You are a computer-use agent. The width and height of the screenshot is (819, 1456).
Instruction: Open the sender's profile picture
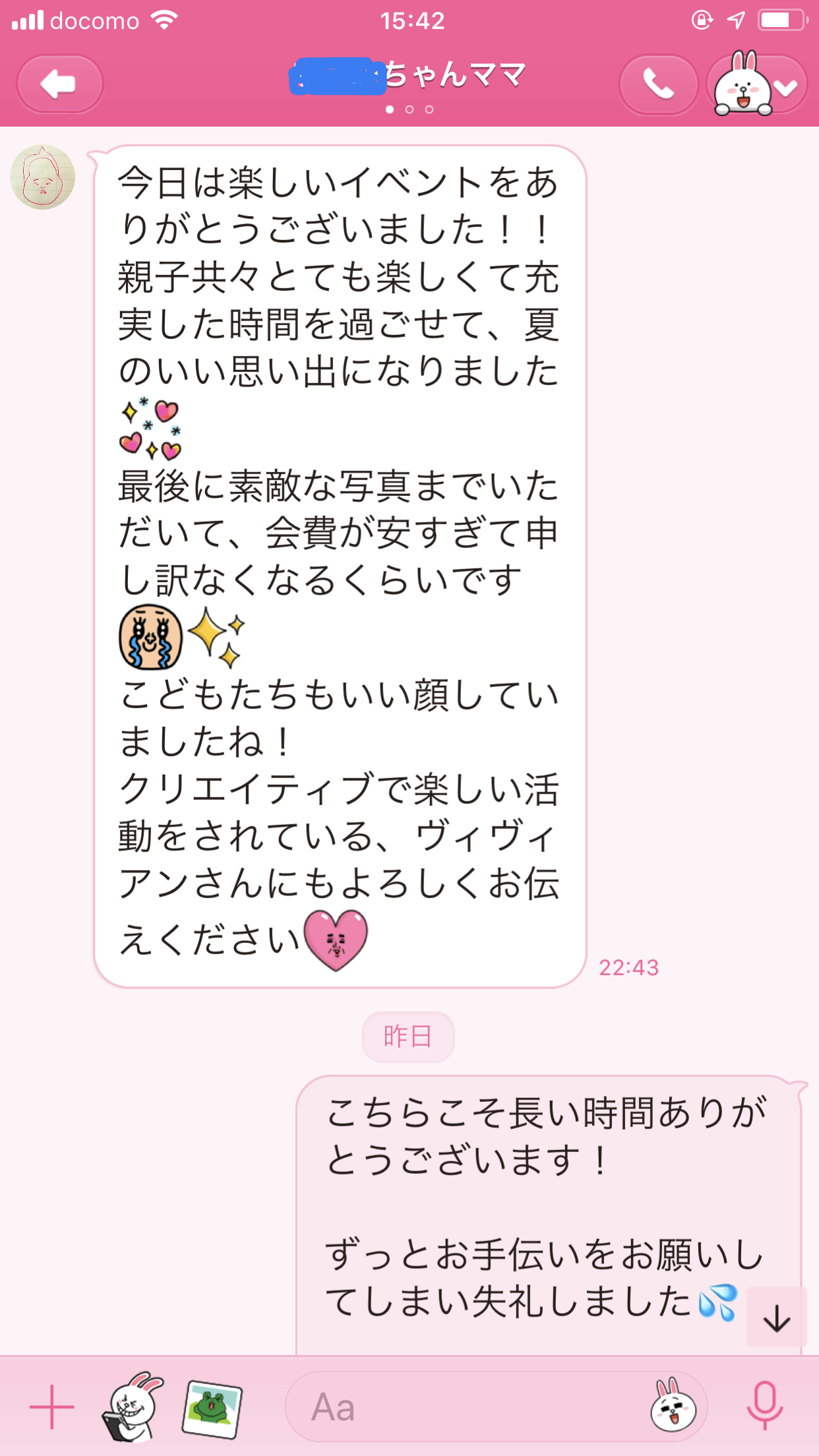(x=43, y=177)
